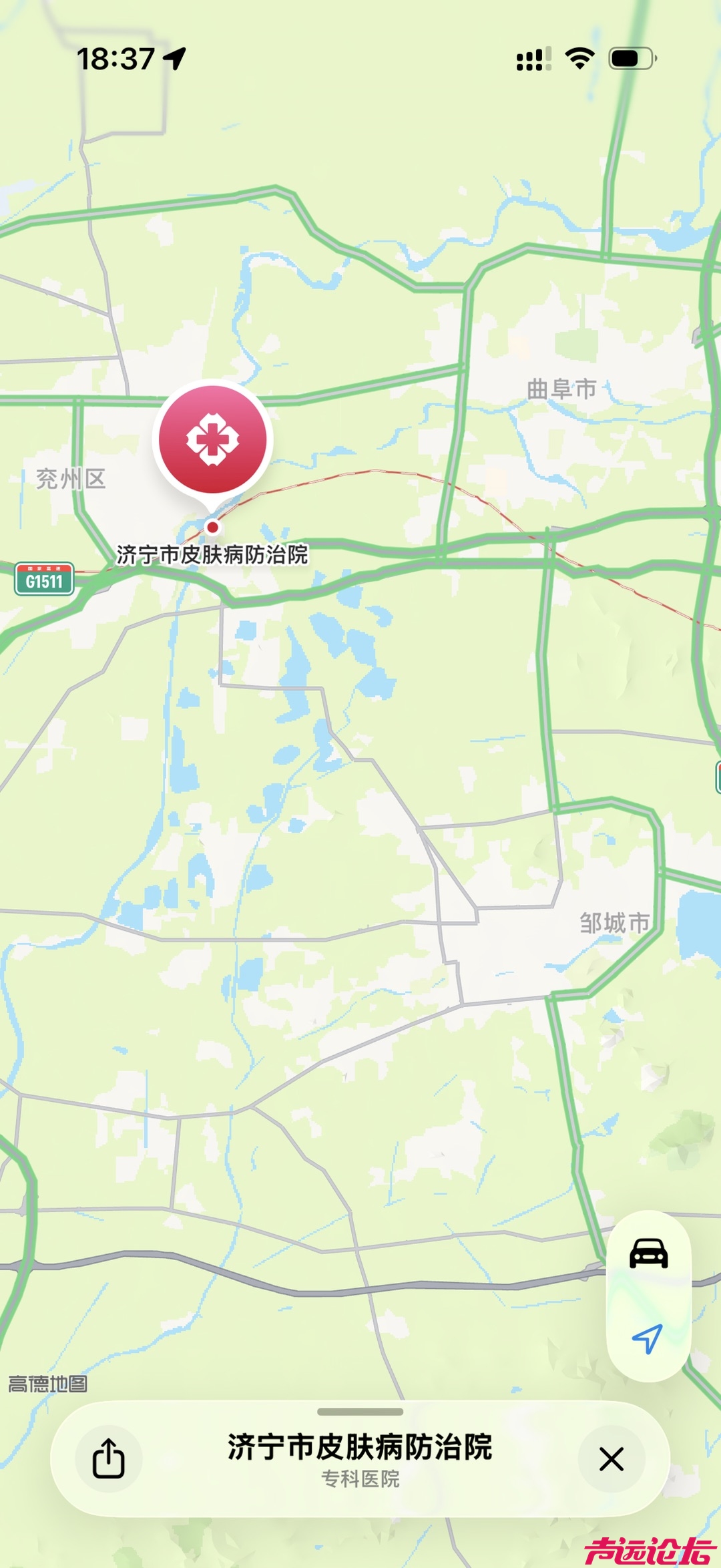
Task: Switch map mode with the car icon
Action: 648,1253
